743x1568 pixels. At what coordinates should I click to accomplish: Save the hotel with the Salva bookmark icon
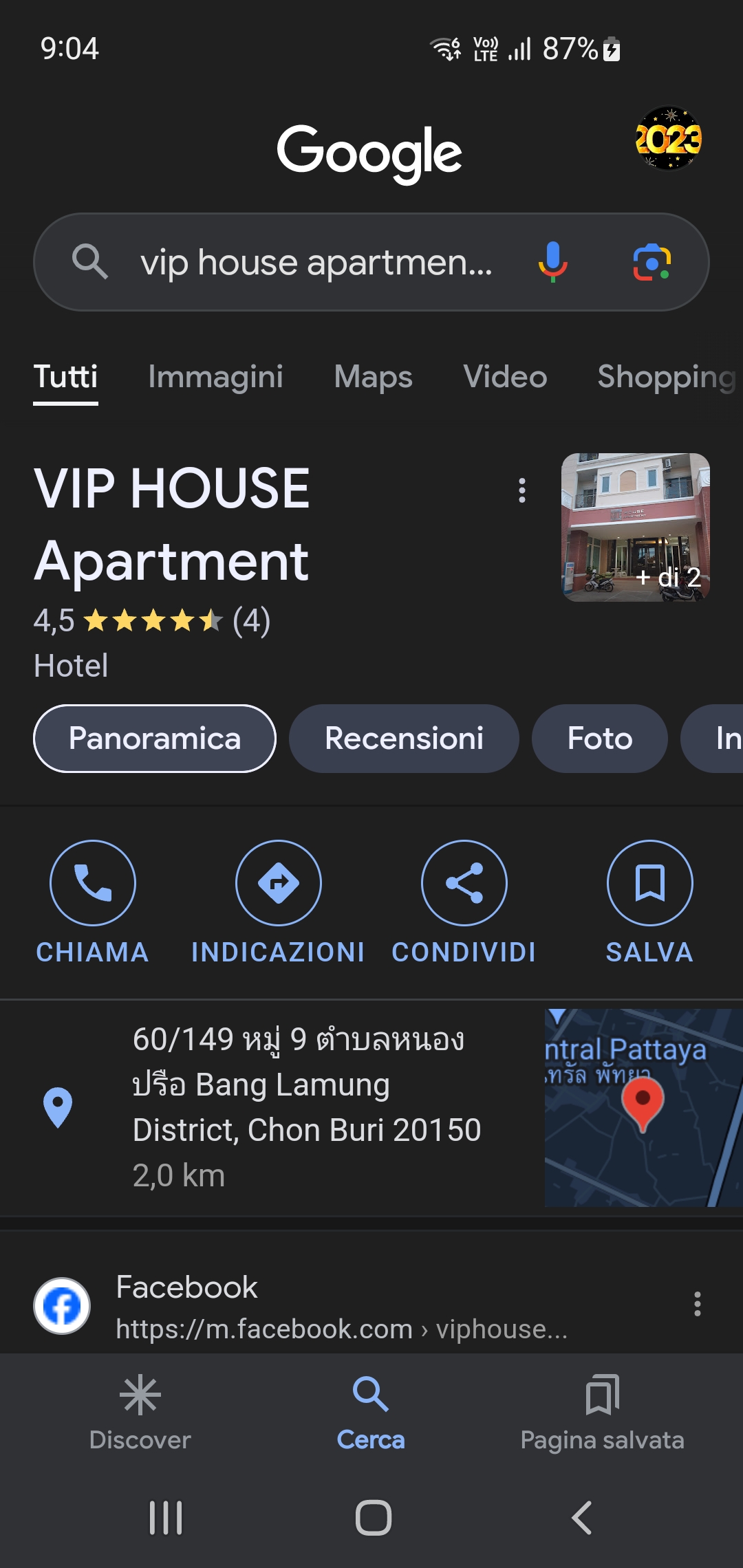point(650,882)
